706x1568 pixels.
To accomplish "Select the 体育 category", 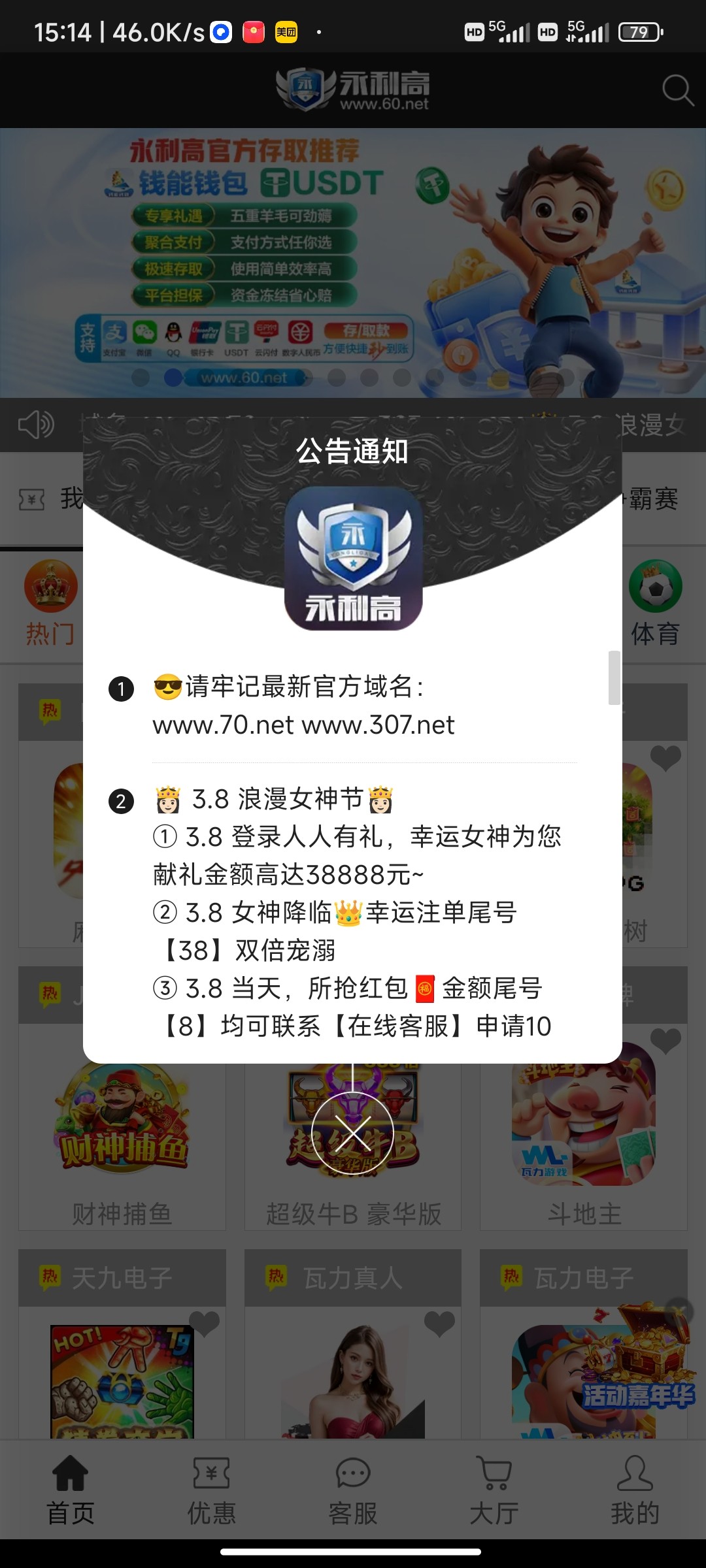I will click(x=655, y=602).
